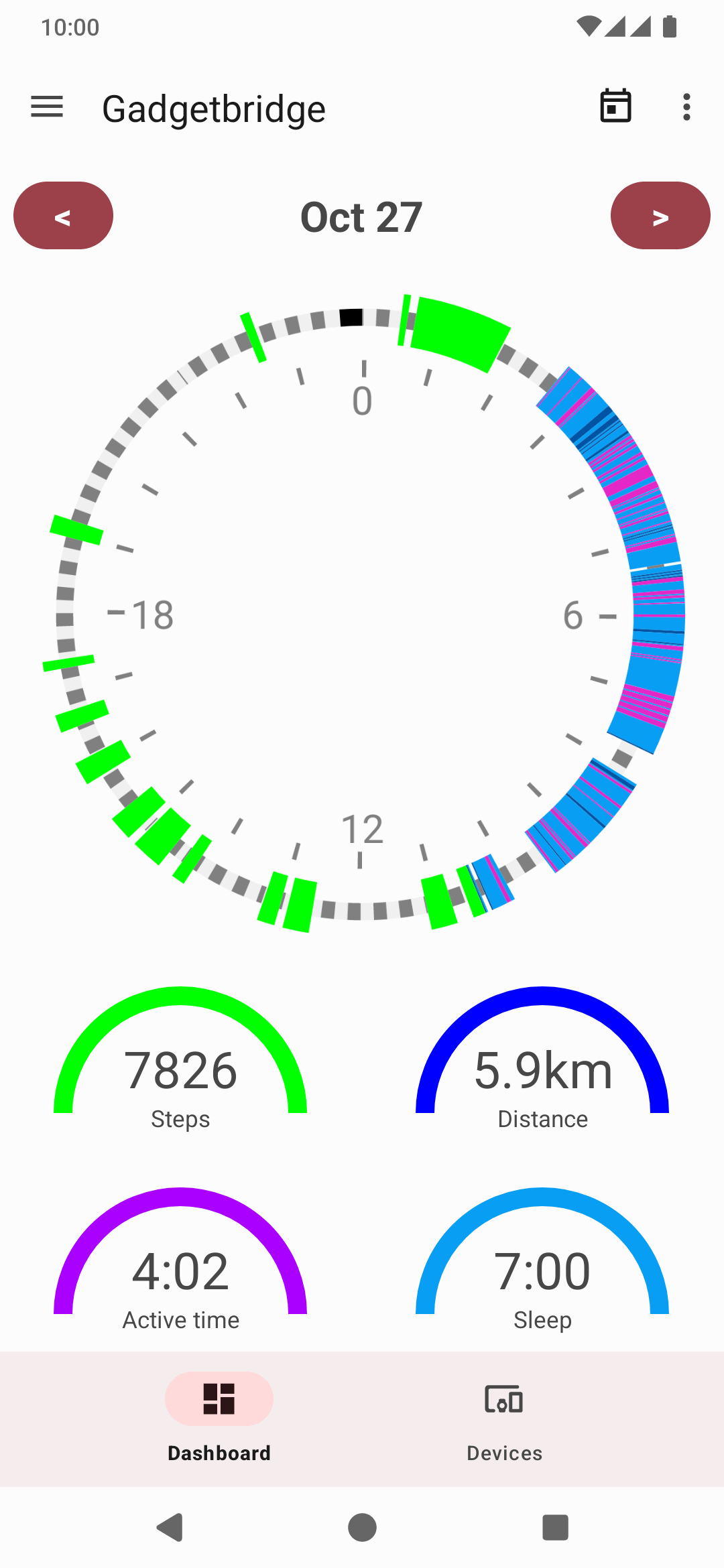Viewport: 724px width, 1568px height.
Task: Tap the Distance gauge
Action: (x=543, y=1072)
